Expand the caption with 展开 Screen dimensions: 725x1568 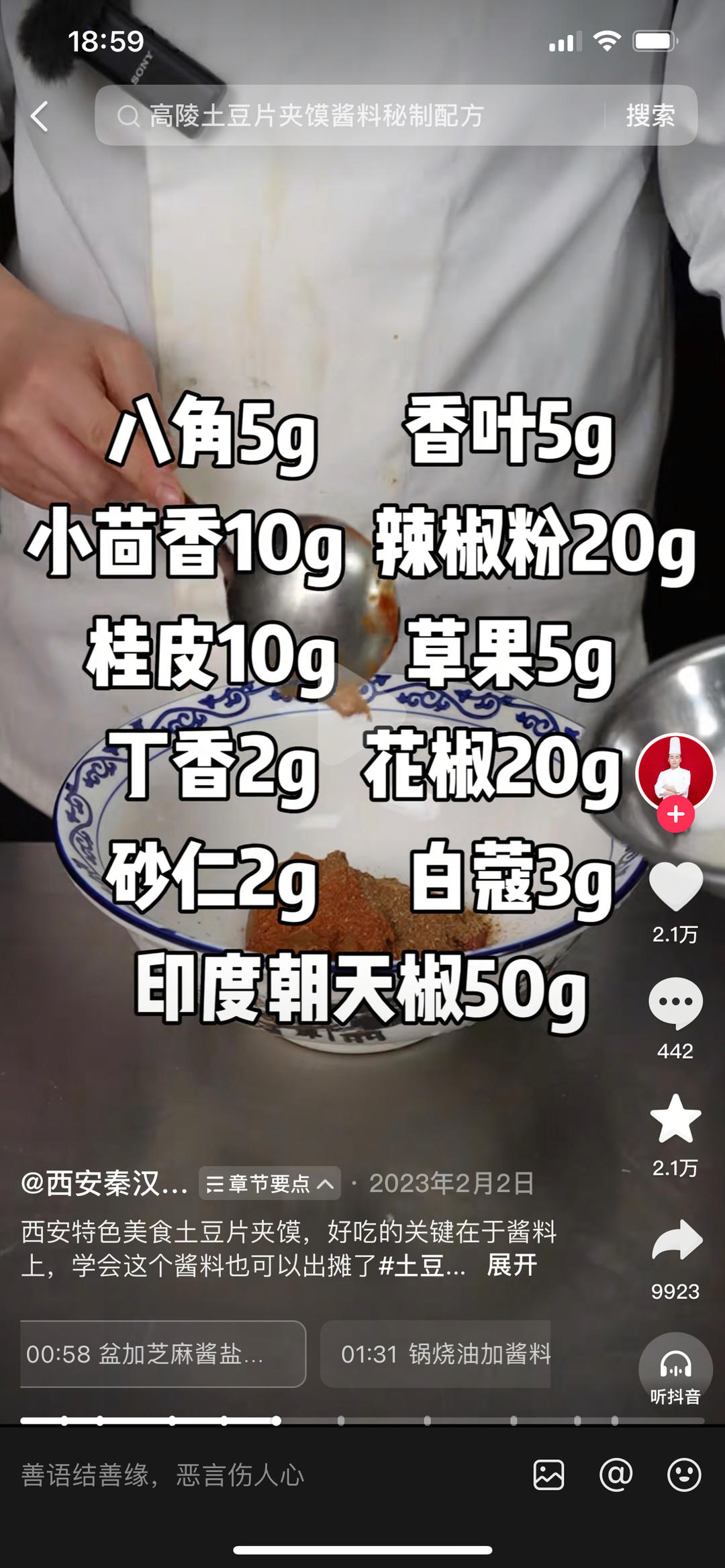[x=512, y=1265]
